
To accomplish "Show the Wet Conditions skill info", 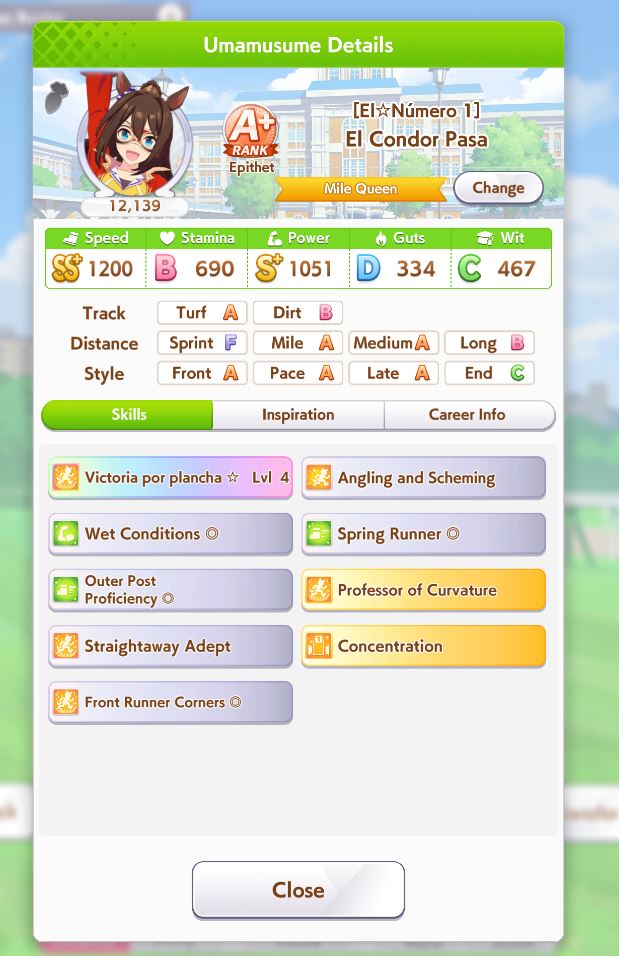I will point(171,534).
